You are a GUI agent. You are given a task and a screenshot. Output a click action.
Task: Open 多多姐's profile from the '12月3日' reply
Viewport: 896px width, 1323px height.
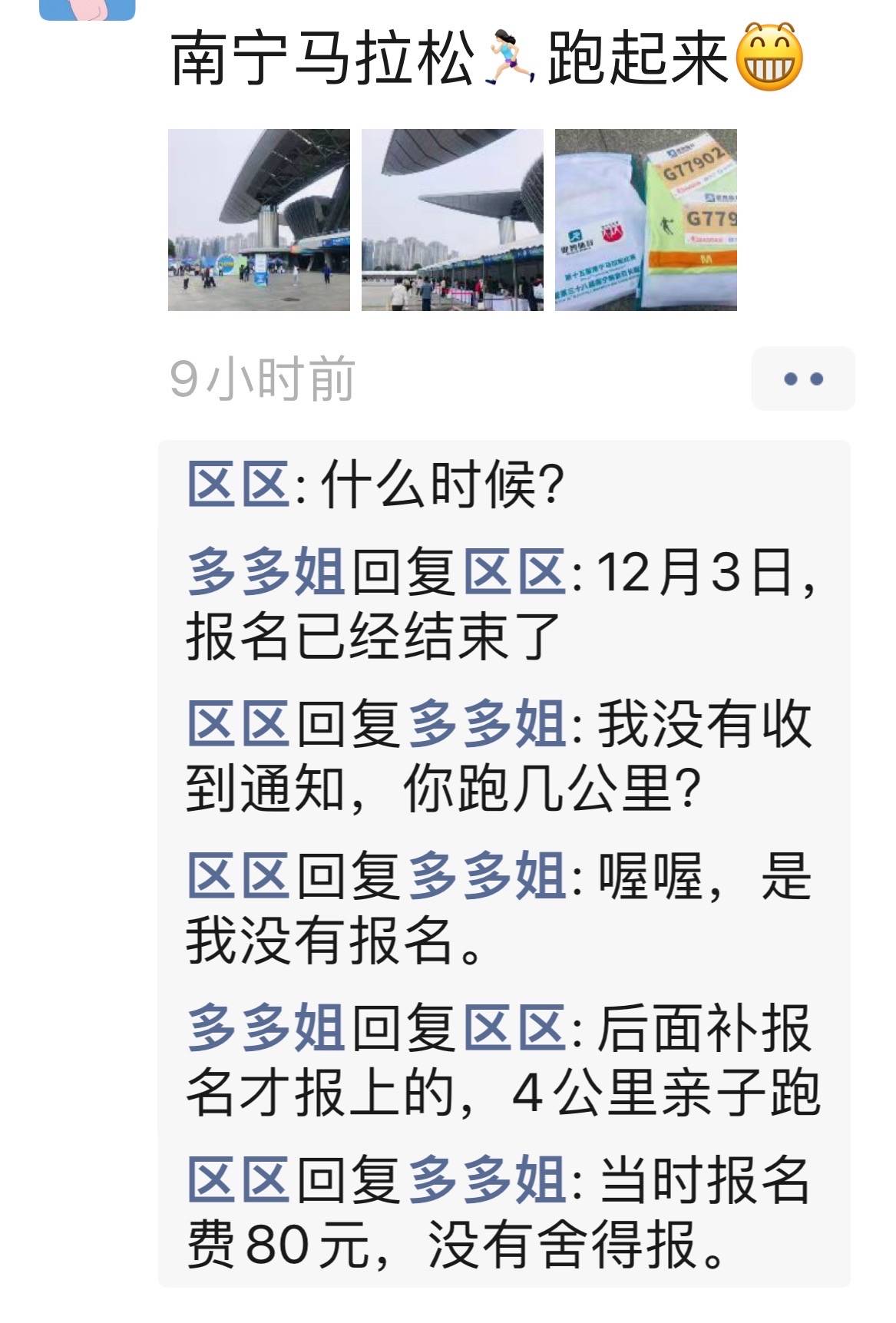(x=266, y=573)
